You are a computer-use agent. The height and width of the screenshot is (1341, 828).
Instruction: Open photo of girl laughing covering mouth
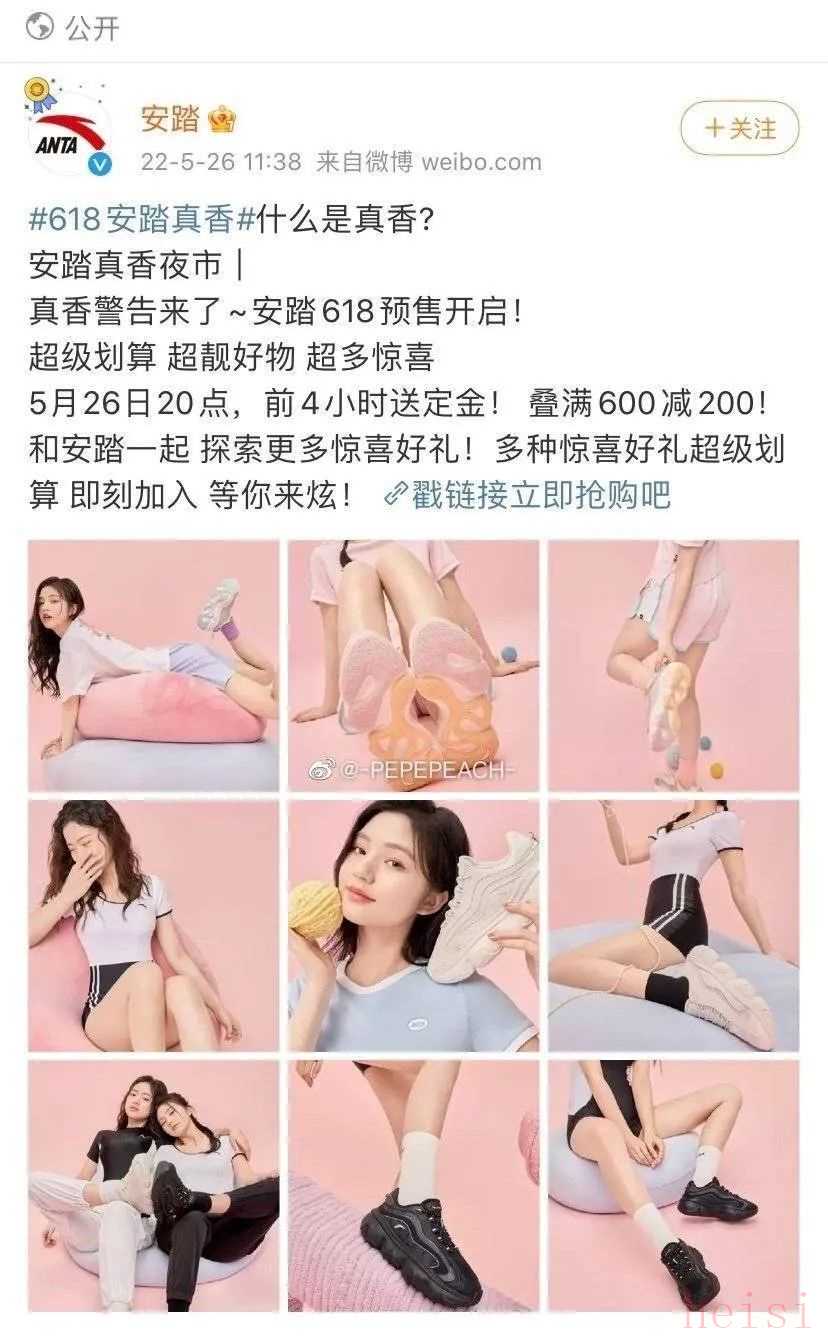click(x=153, y=925)
